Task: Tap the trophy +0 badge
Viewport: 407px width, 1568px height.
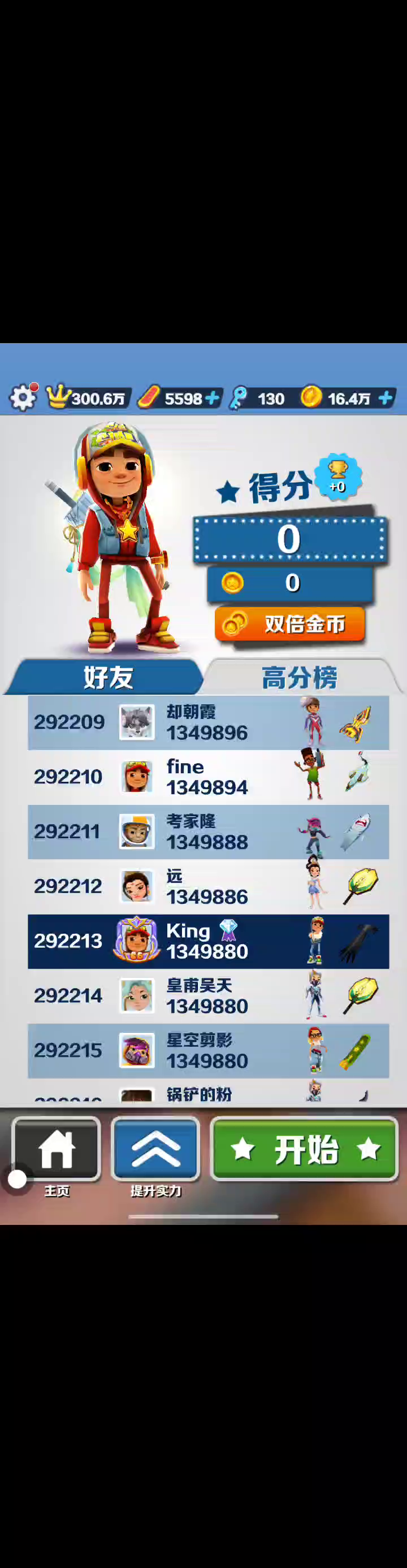Action: 337,477
